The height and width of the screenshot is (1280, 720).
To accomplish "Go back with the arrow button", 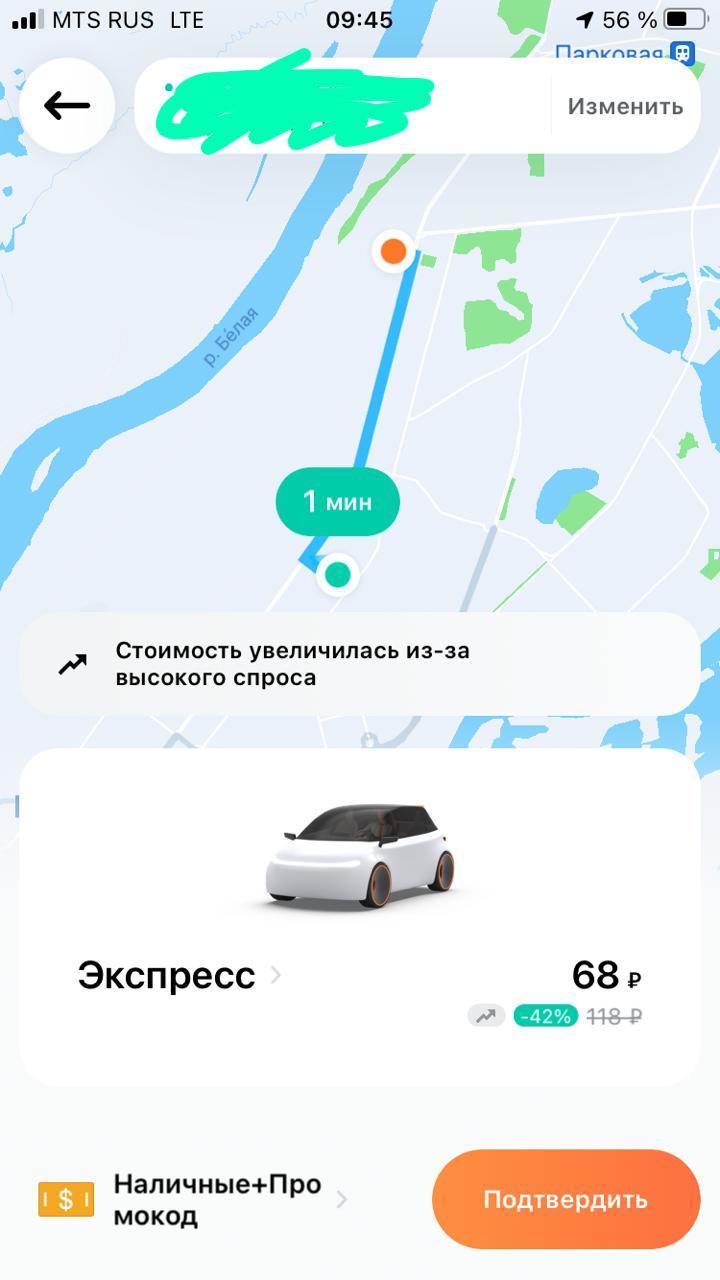I will tap(67, 105).
